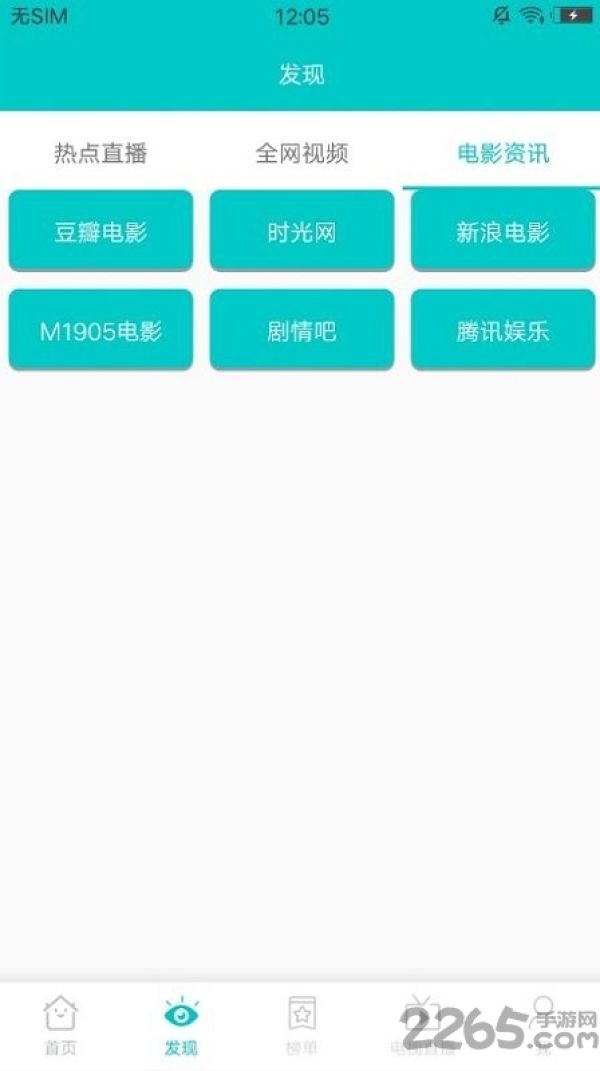Go to the 首页 home tab
Screen dimensions: 600x1071
[60, 1025]
